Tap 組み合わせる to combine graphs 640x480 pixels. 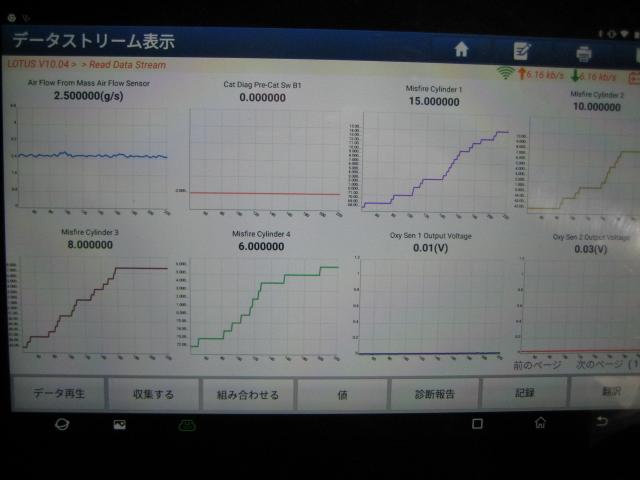pos(246,394)
